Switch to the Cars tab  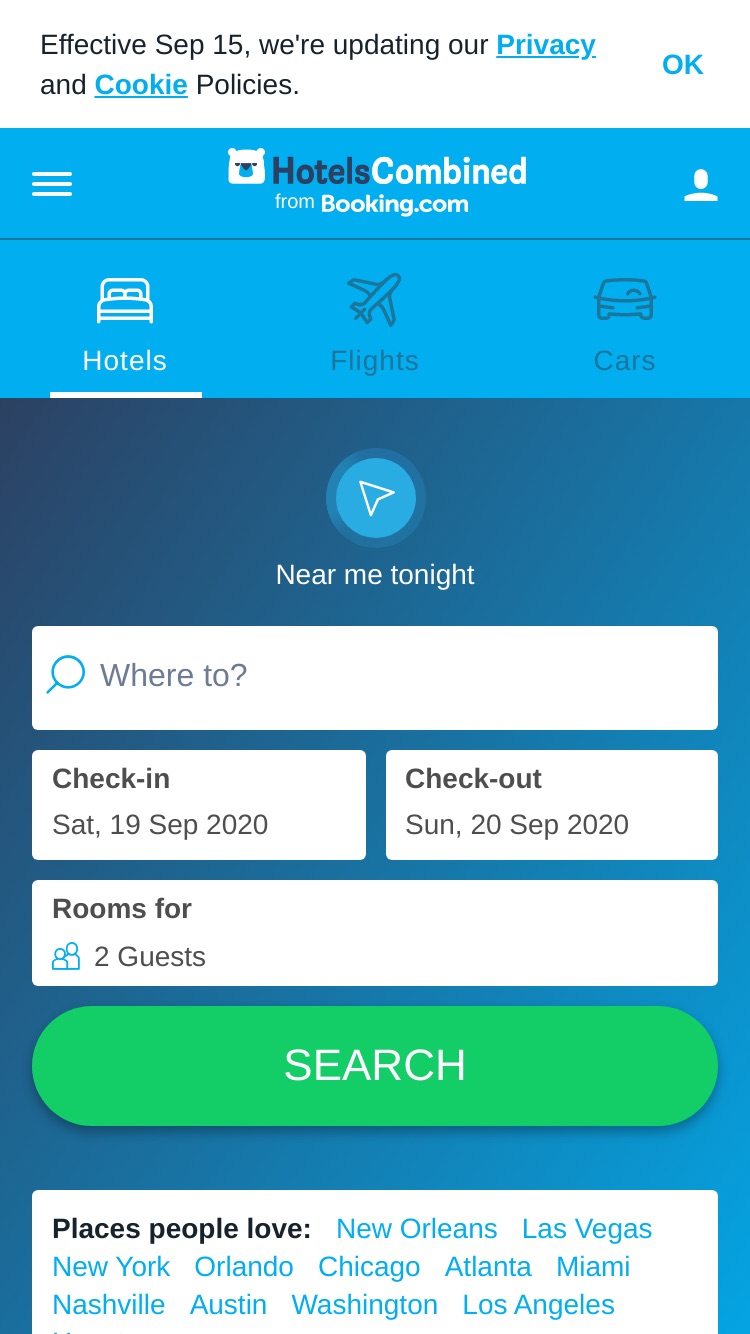[x=625, y=320]
